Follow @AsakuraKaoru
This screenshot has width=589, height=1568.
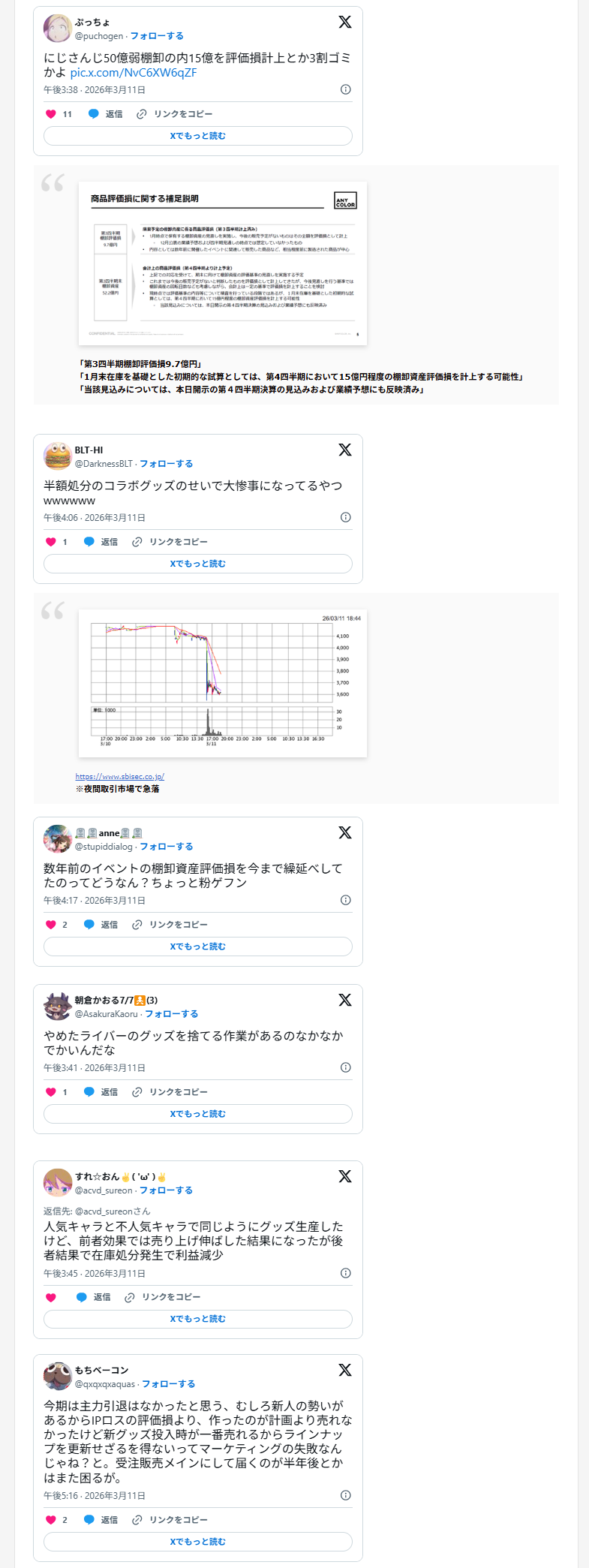pyautogui.click(x=171, y=1014)
